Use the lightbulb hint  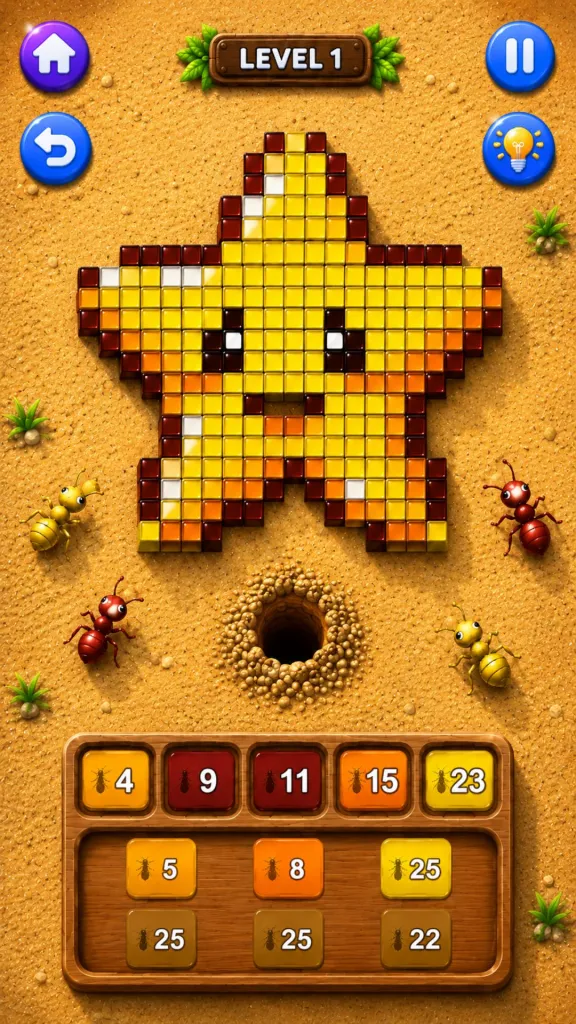[519, 149]
